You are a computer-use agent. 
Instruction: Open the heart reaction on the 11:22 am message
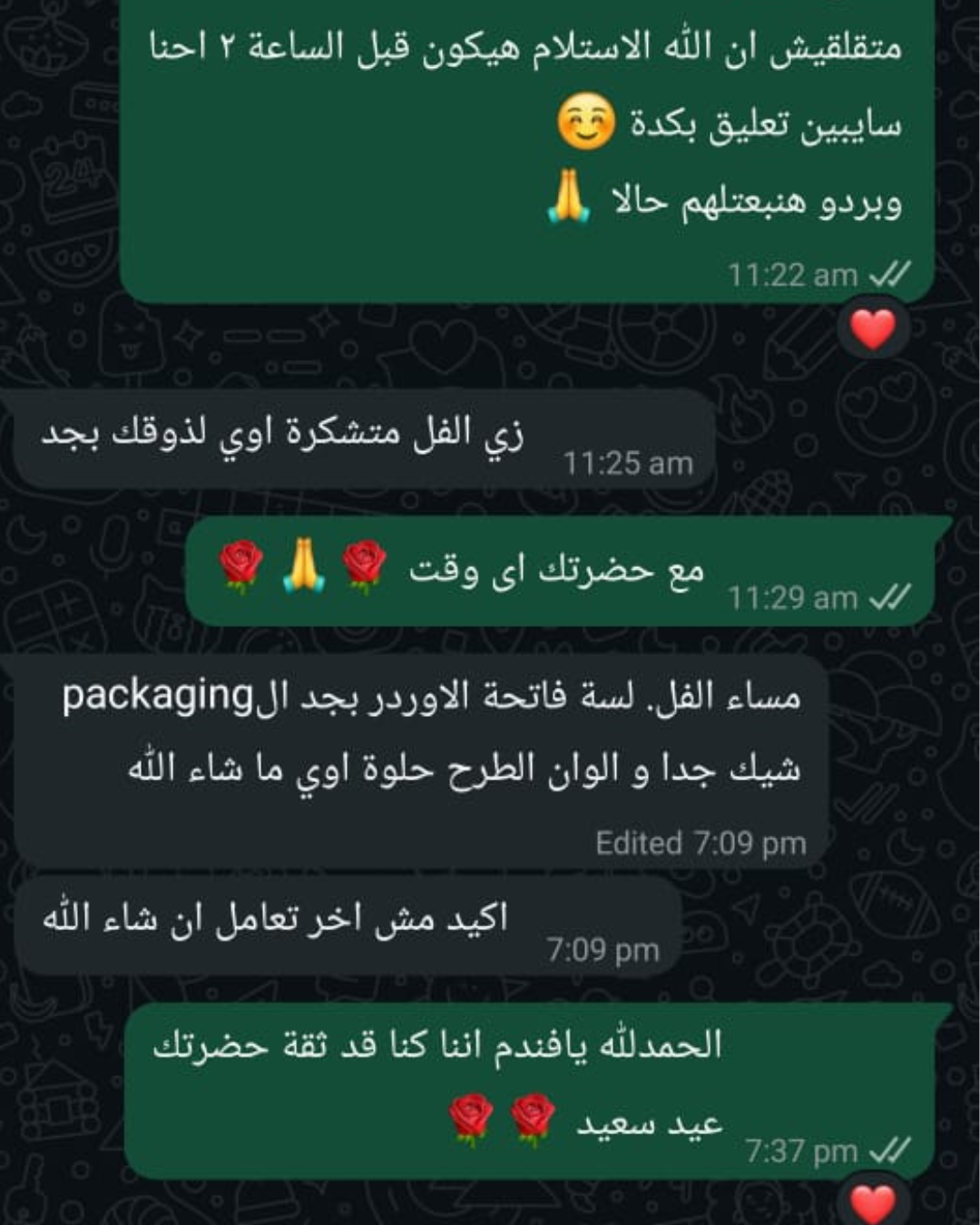[x=874, y=328]
